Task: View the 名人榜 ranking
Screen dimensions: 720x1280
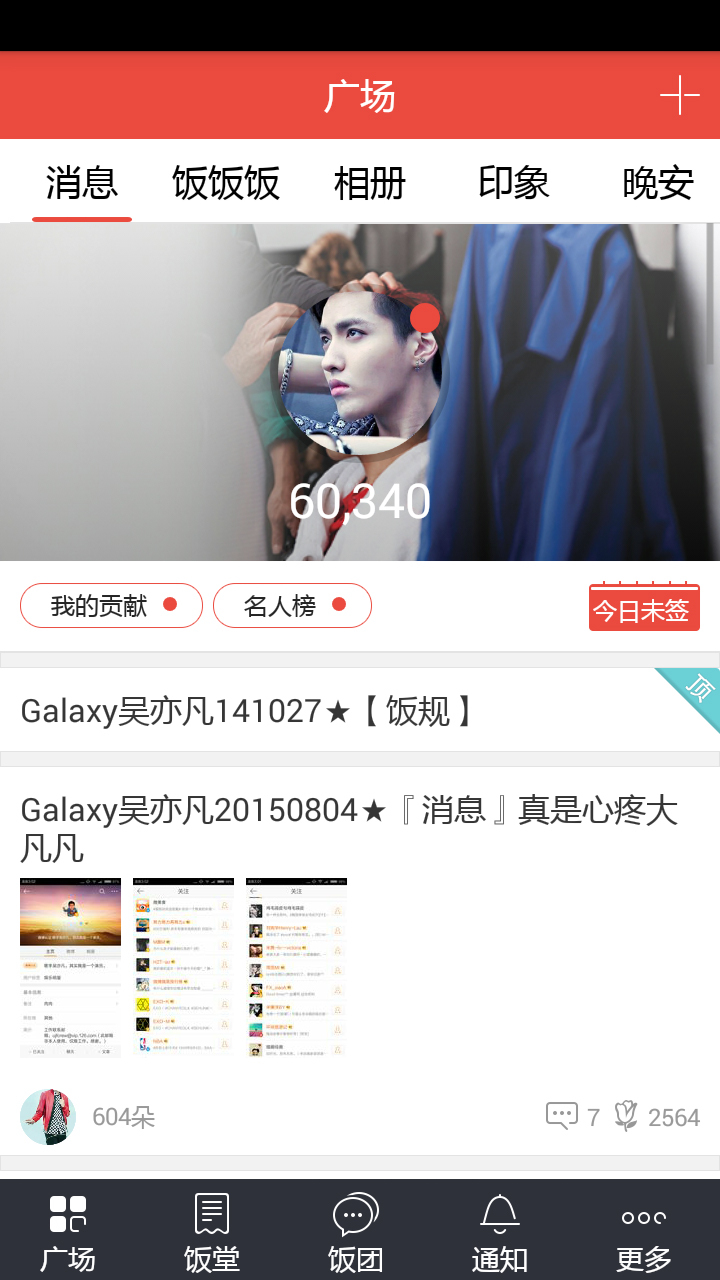Action: (x=292, y=606)
